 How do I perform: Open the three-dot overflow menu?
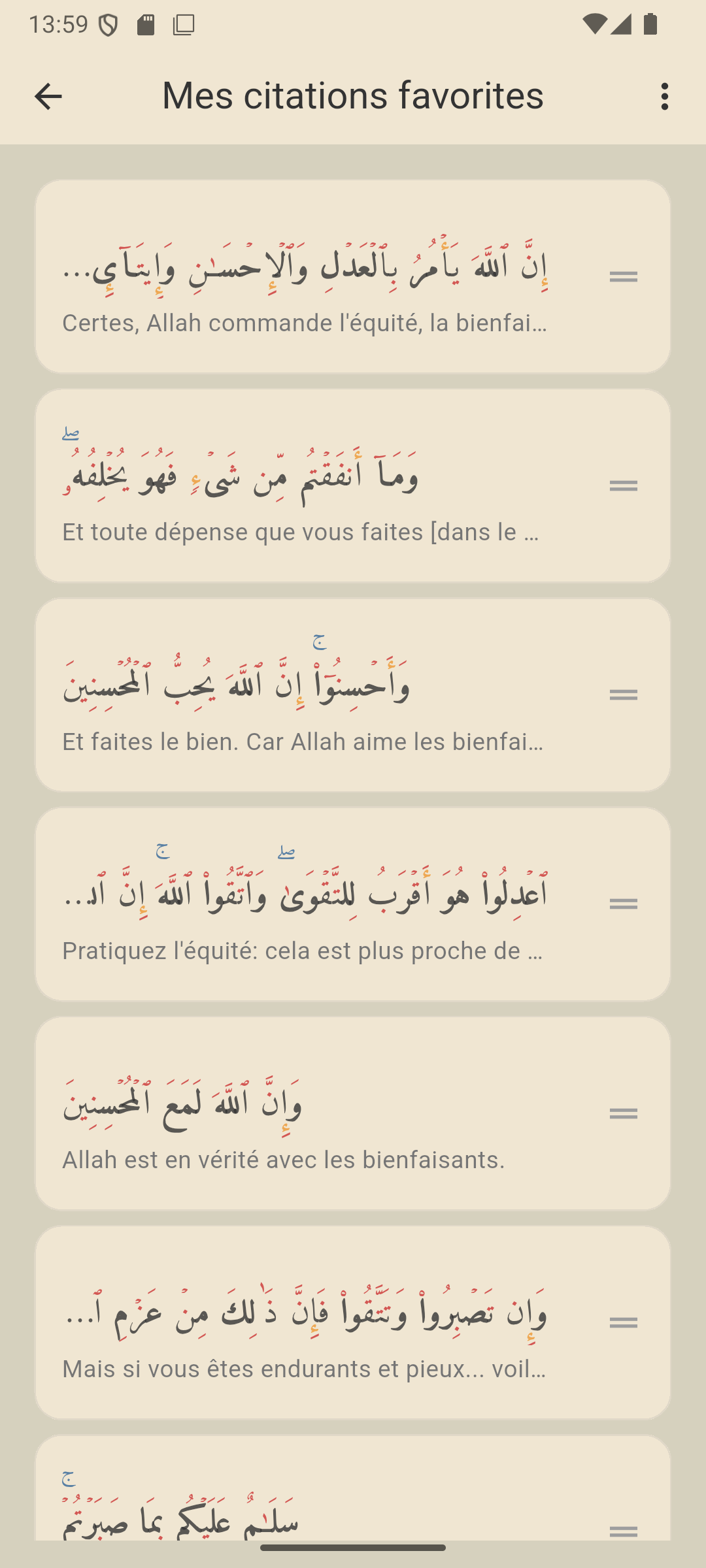665,96
